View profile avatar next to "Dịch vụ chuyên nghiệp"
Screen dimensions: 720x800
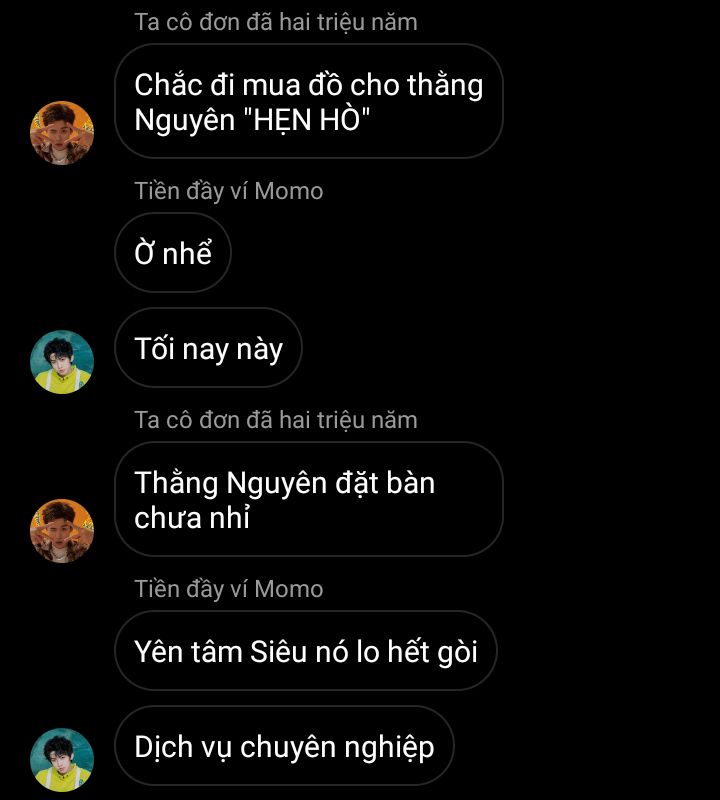62,759
